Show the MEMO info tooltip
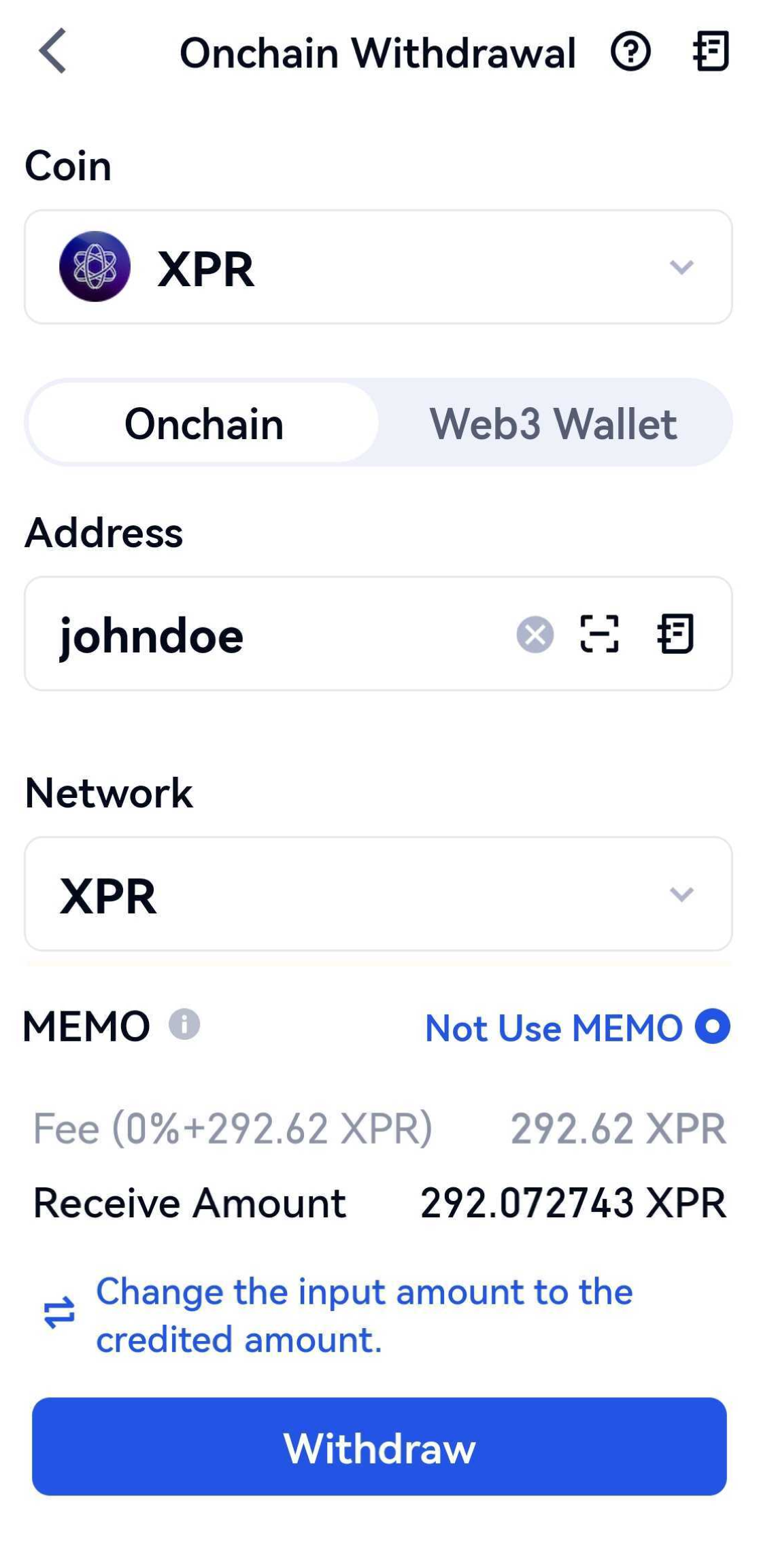Viewport: 759px width, 1568px height. coord(184,1024)
